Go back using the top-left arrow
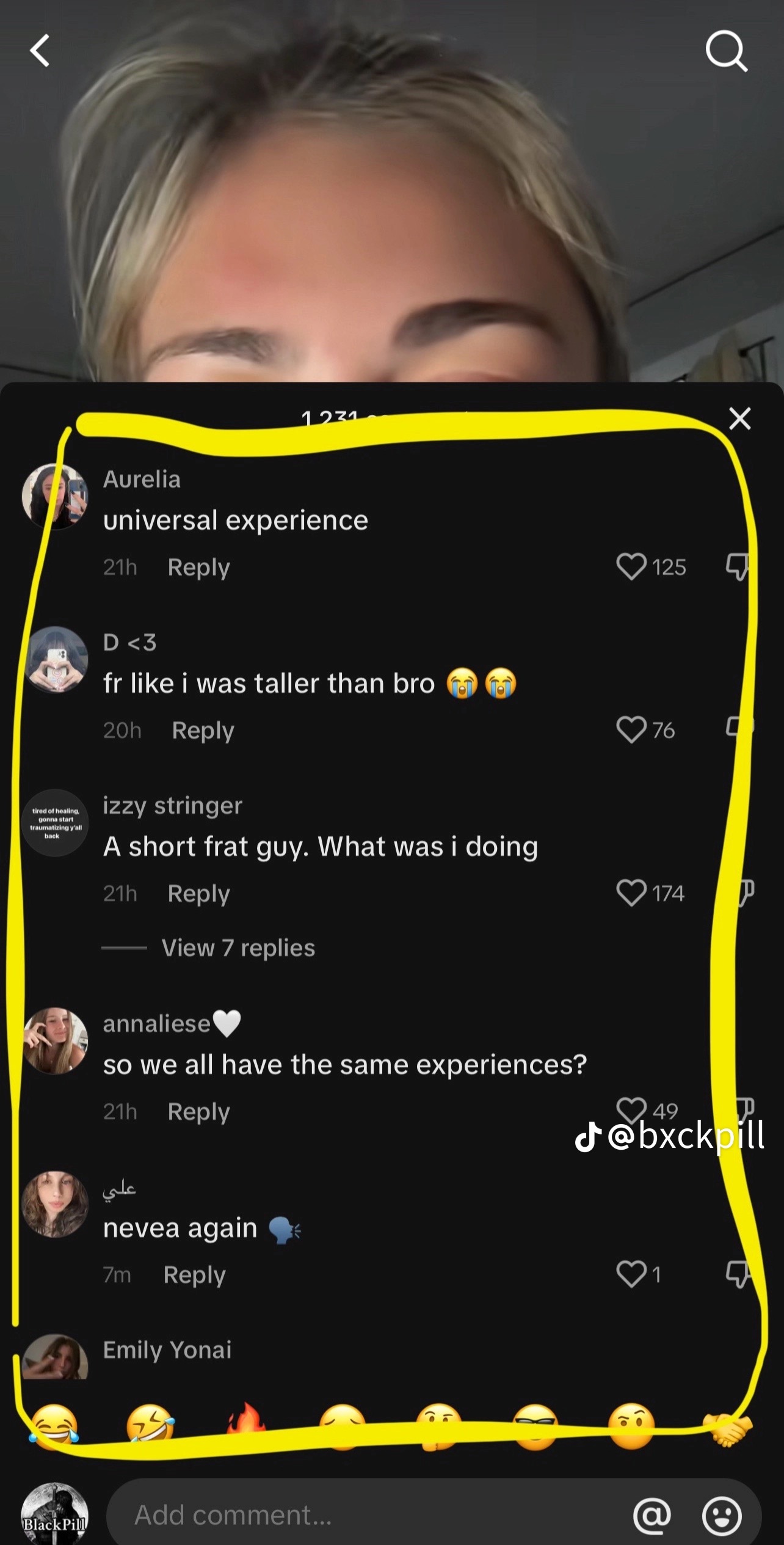Screen dimensions: 784x1545 click(x=40, y=51)
